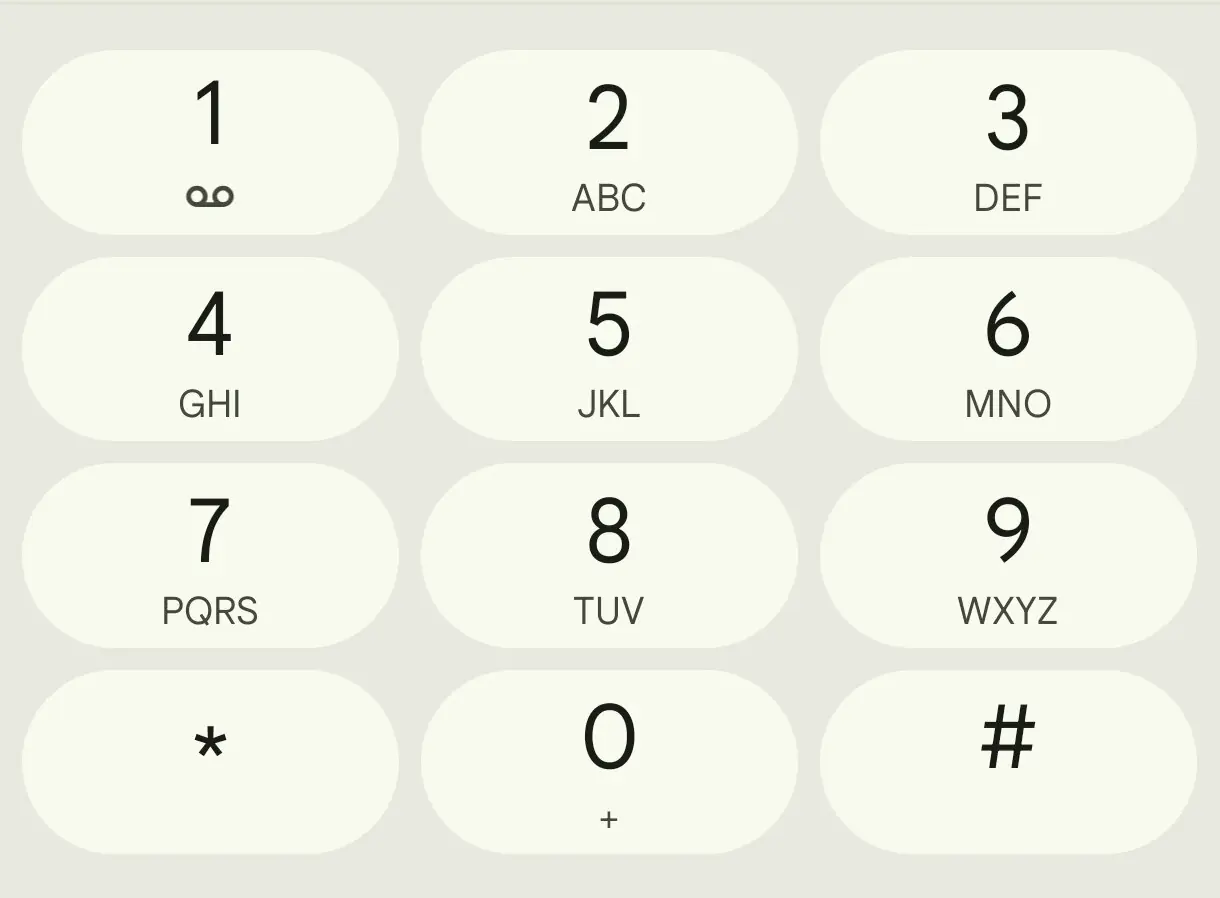The width and height of the screenshot is (1220, 898).
Task: Dial digit 2 ABC
Action: click(x=609, y=143)
